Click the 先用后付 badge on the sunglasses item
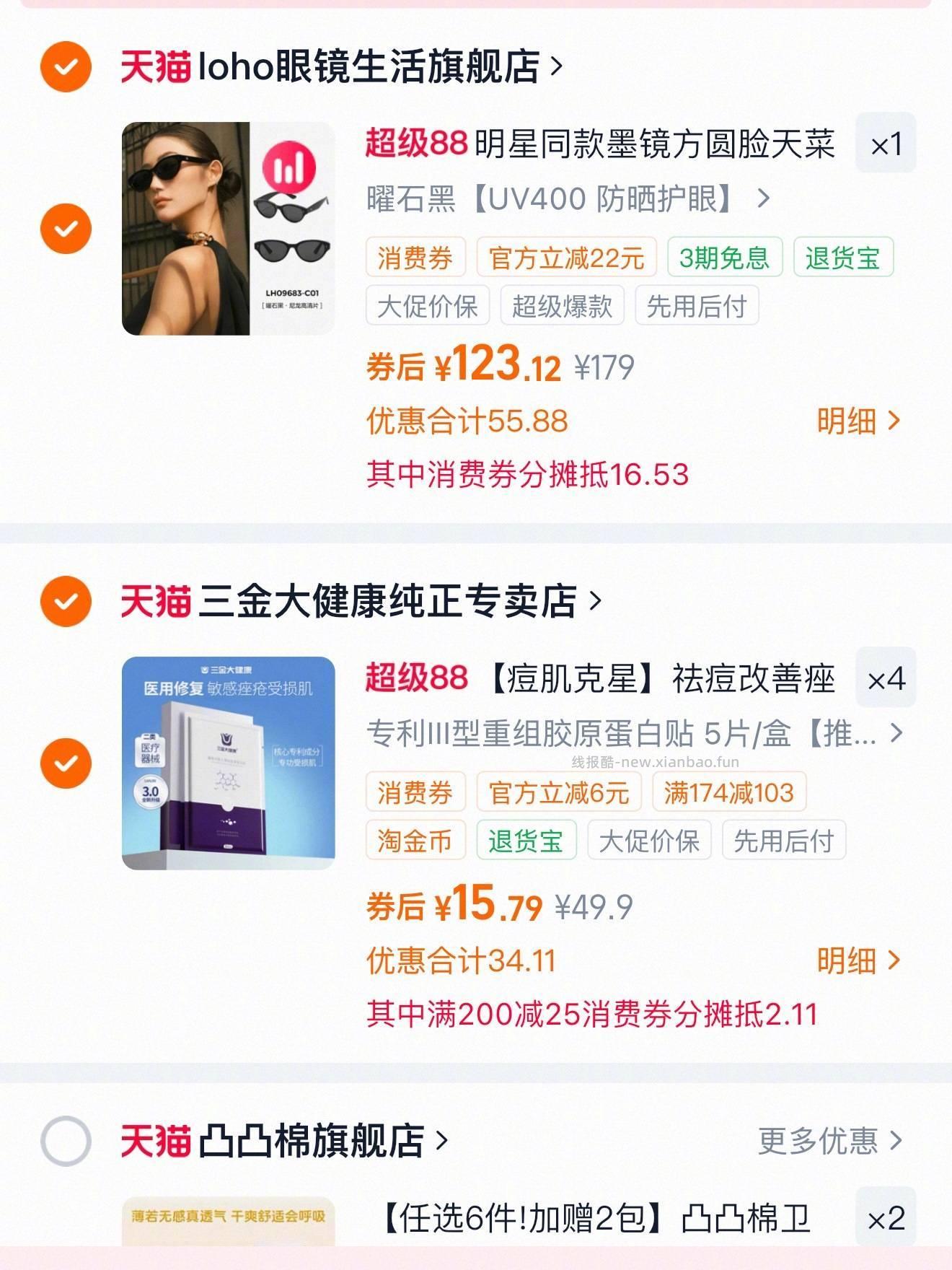 click(697, 306)
